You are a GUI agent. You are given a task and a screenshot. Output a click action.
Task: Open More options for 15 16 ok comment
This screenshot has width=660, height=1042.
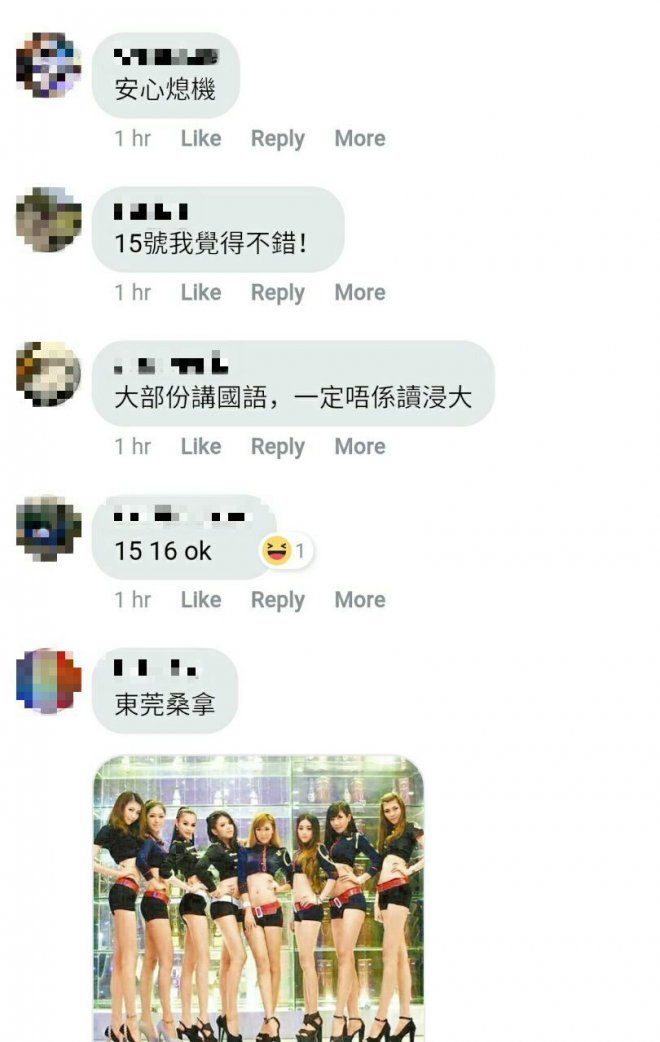coord(359,600)
